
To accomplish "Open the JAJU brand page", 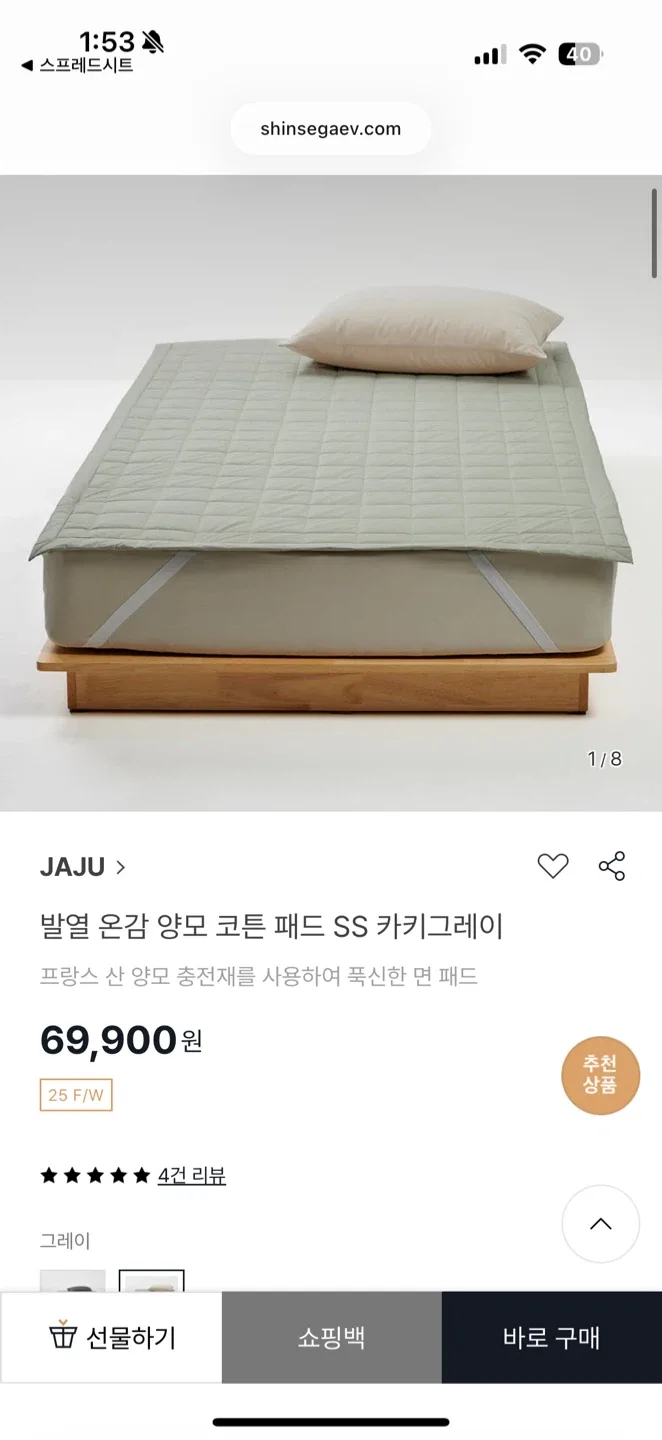I will (x=83, y=867).
